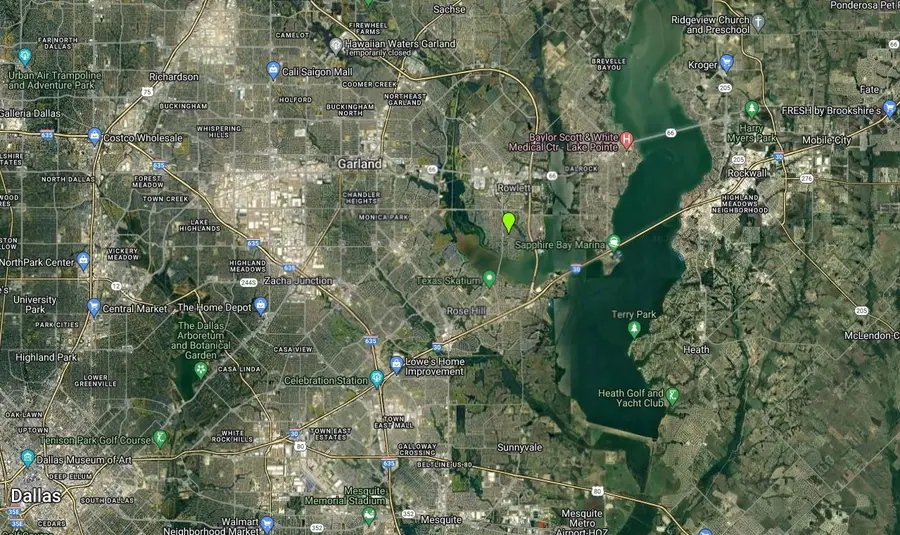900x535 pixels.
Task: Open Dallas Museum of Art marker
Action: click(28, 459)
